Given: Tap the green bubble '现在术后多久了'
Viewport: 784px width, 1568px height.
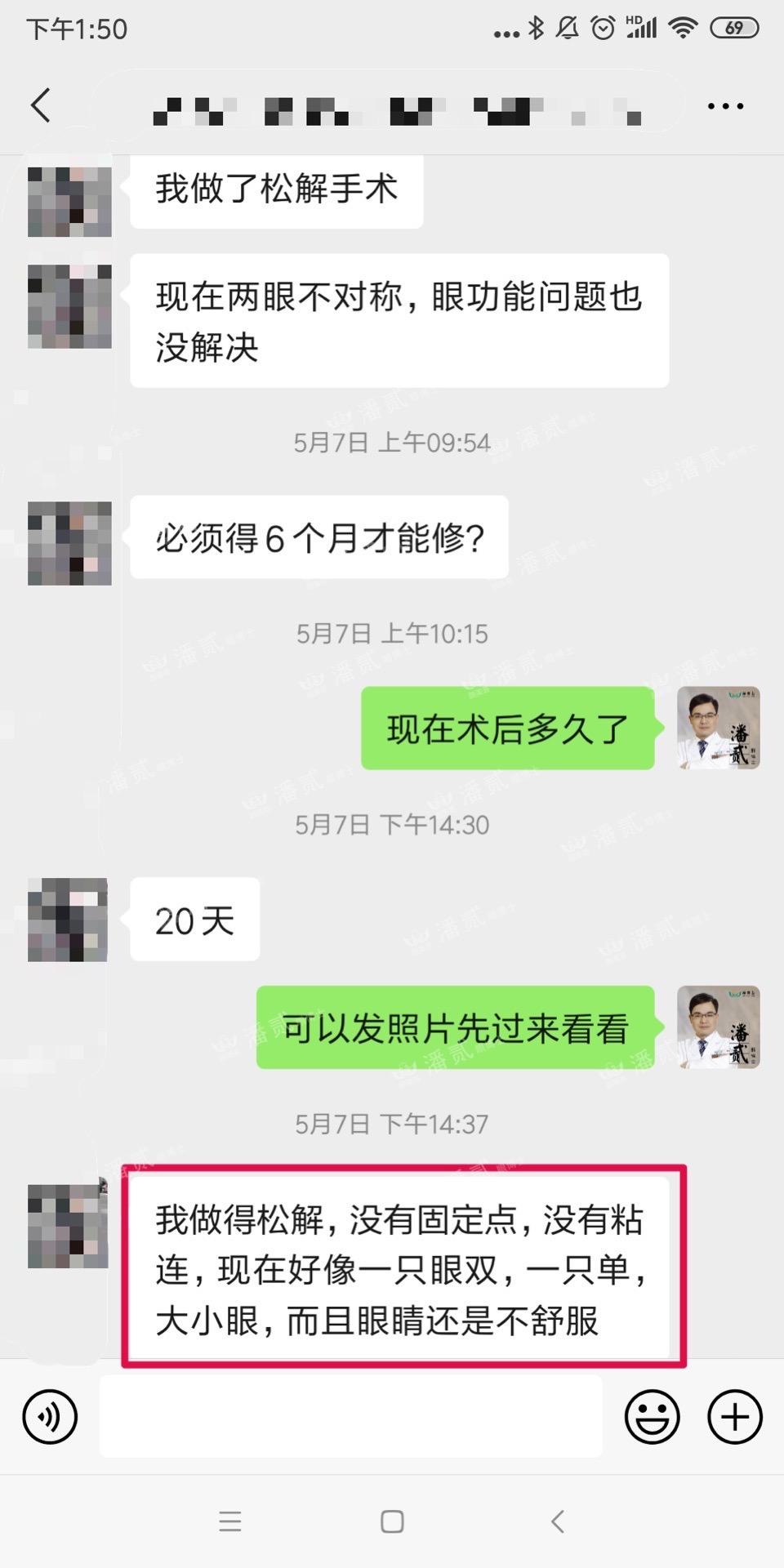Looking at the screenshot, I should (506, 728).
